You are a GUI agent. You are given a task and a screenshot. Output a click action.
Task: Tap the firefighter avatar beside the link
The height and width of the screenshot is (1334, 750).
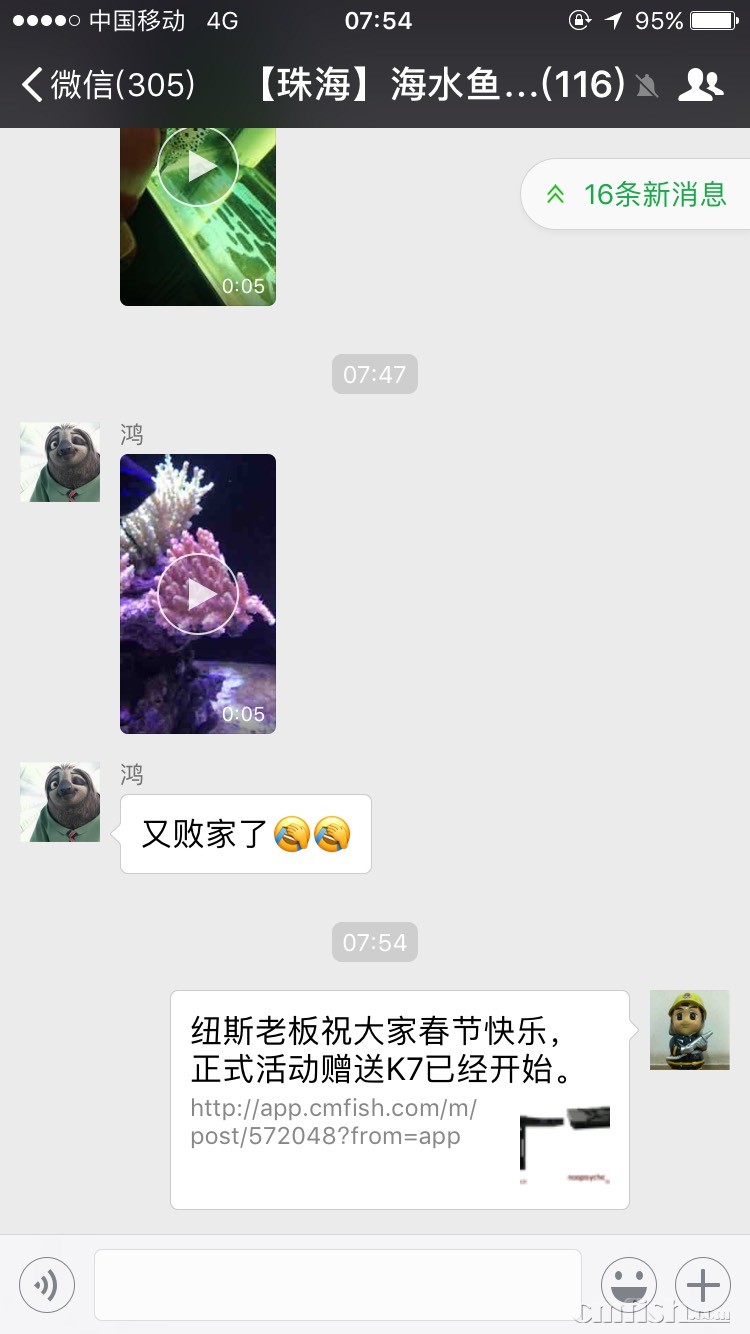[x=690, y=1030]
